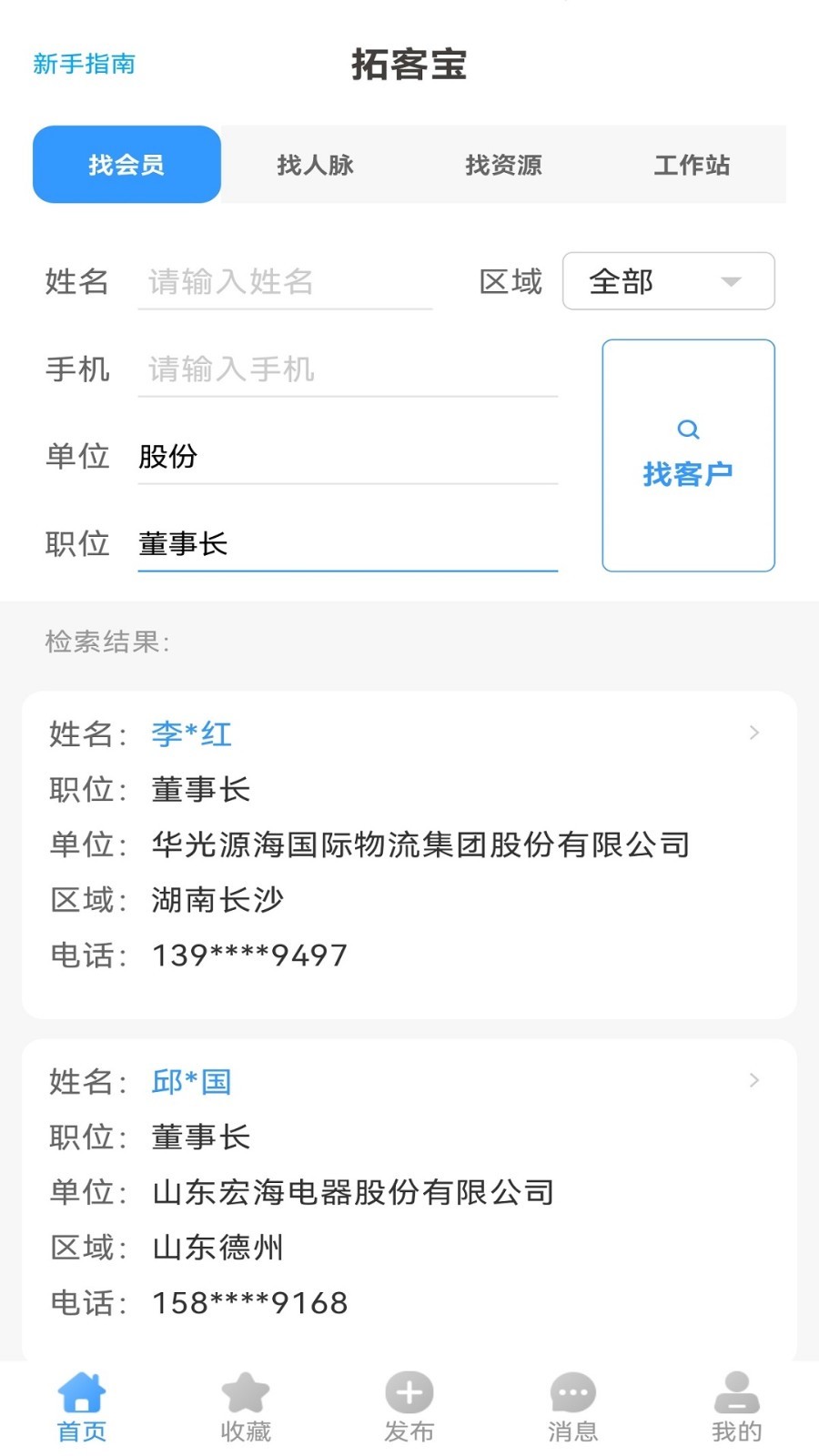This screenshot has height=1456, width=819.
Task: Tap the 找客户 search button
Action: [688, 455]
